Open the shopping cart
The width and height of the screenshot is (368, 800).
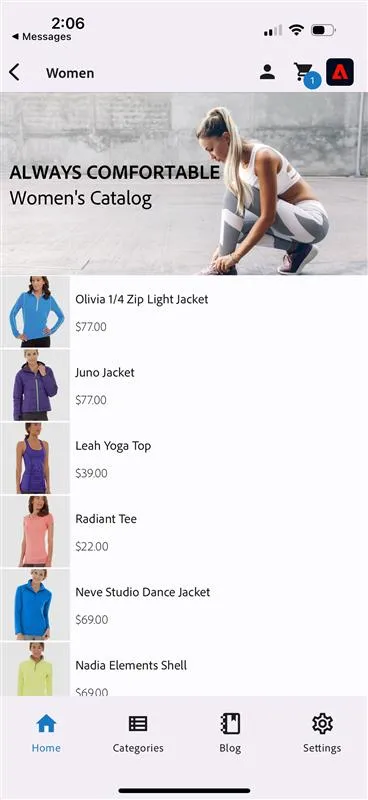point(305,73)
